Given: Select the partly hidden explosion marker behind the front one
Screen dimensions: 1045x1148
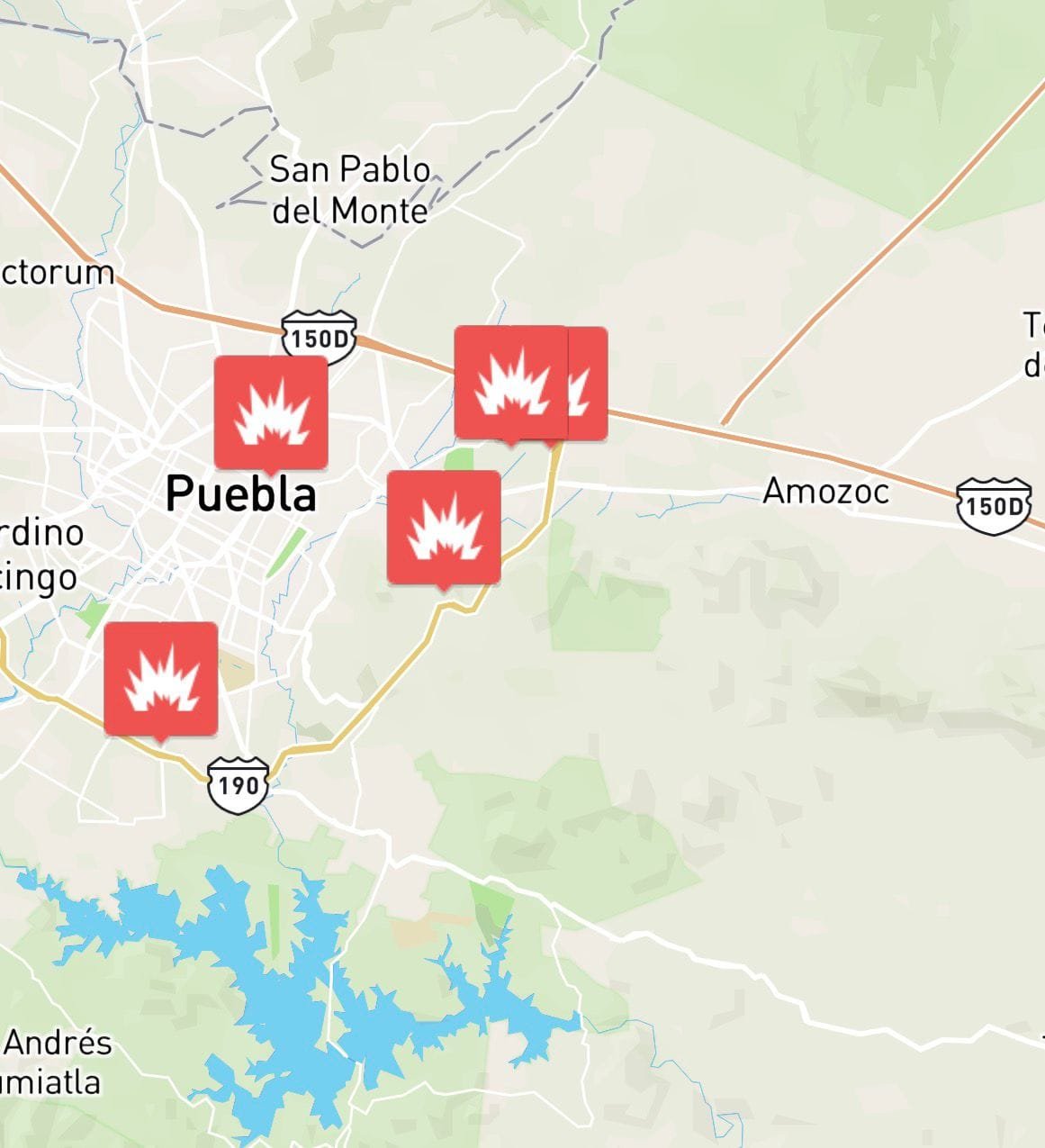Looking at the screenshot, I should tap(590, 384).
